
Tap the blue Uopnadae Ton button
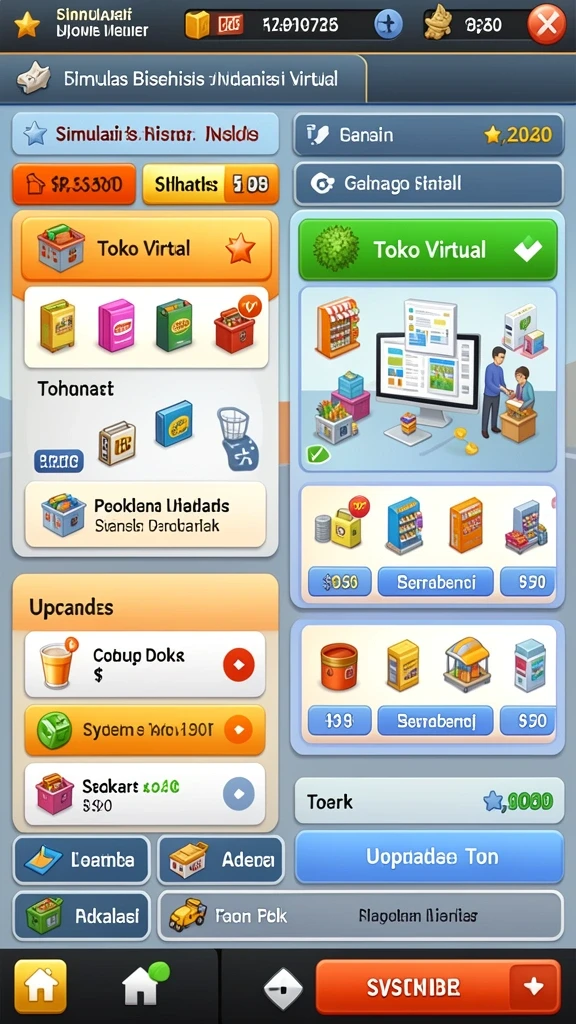tap(429, 857)
